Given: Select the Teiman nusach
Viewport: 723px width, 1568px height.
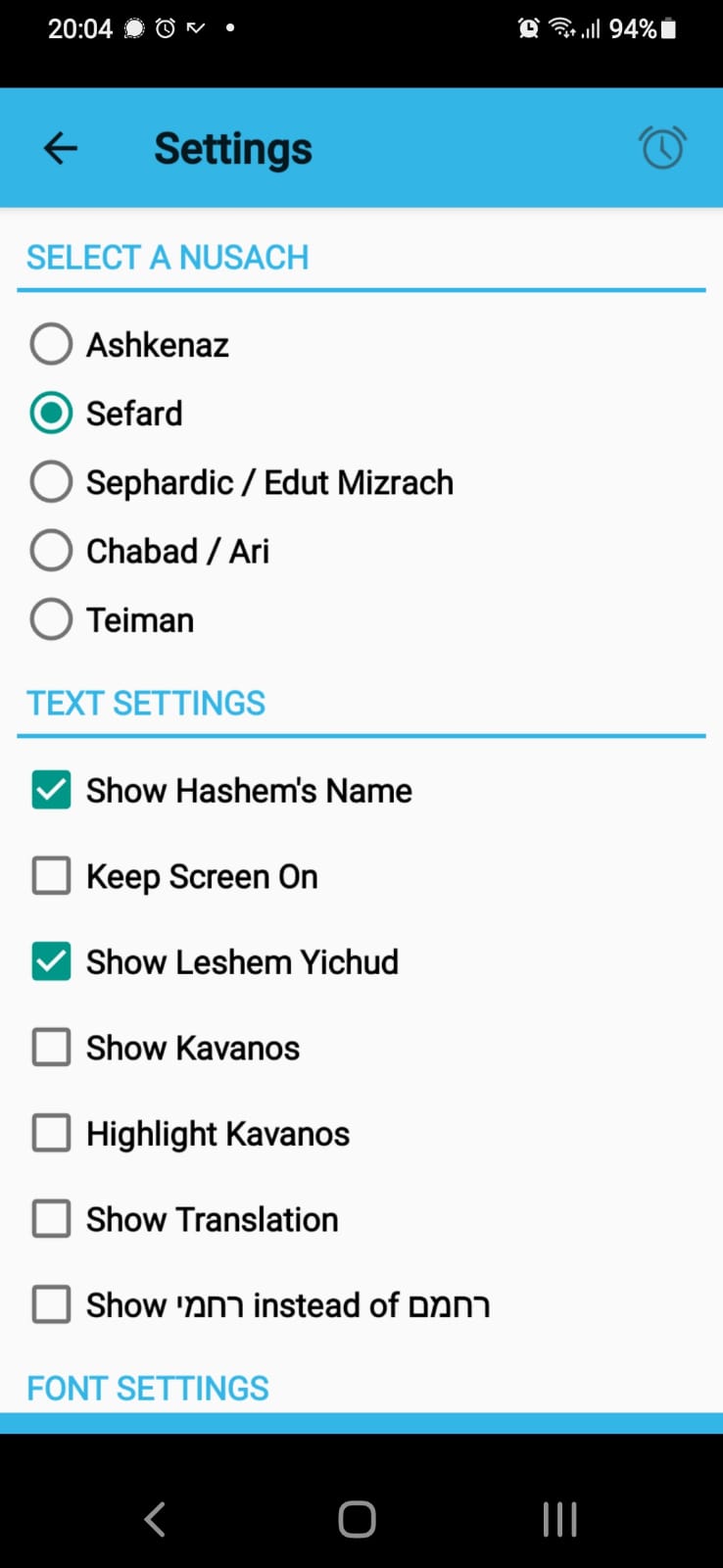Looking at the screenshot, I should point(51,619).
